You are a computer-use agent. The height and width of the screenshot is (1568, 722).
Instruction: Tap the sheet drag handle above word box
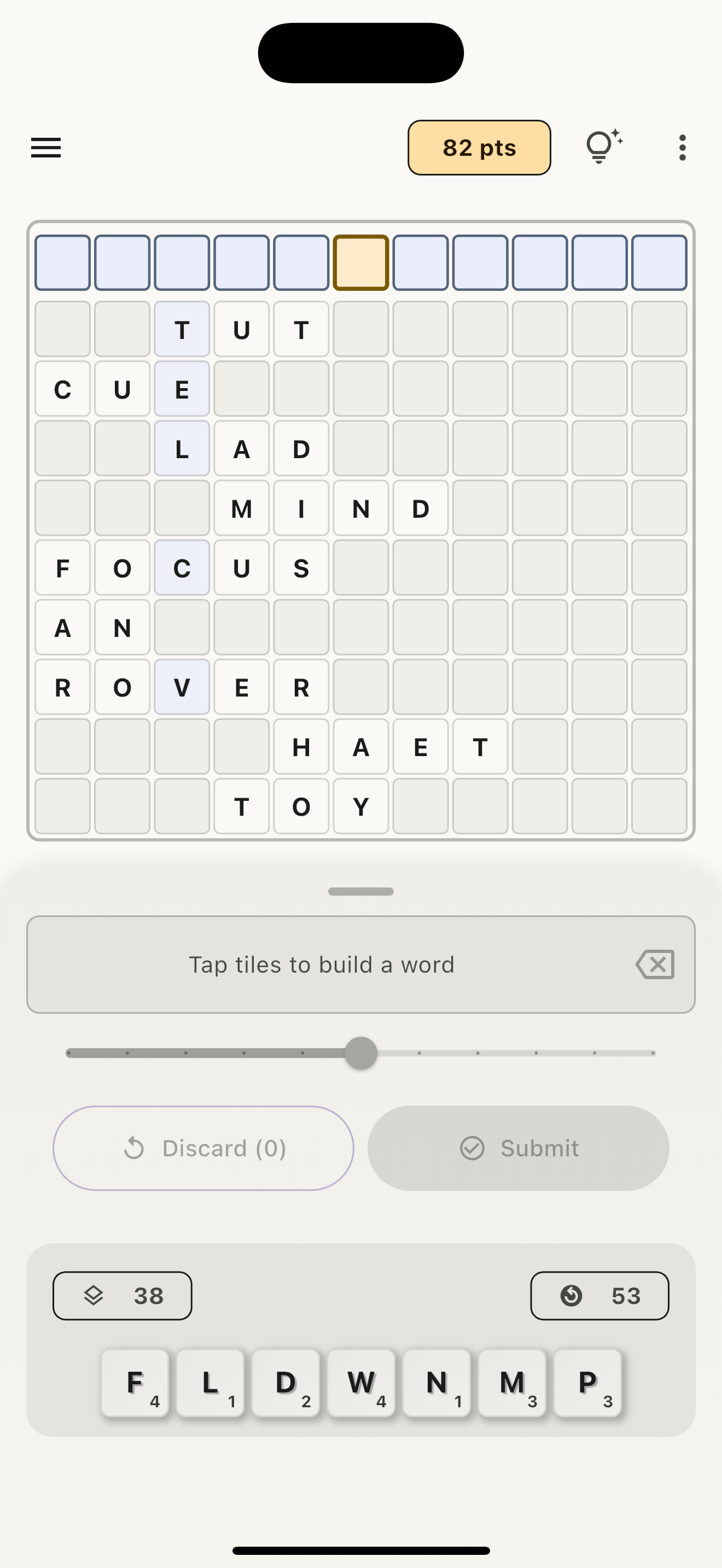coord(361,891)
